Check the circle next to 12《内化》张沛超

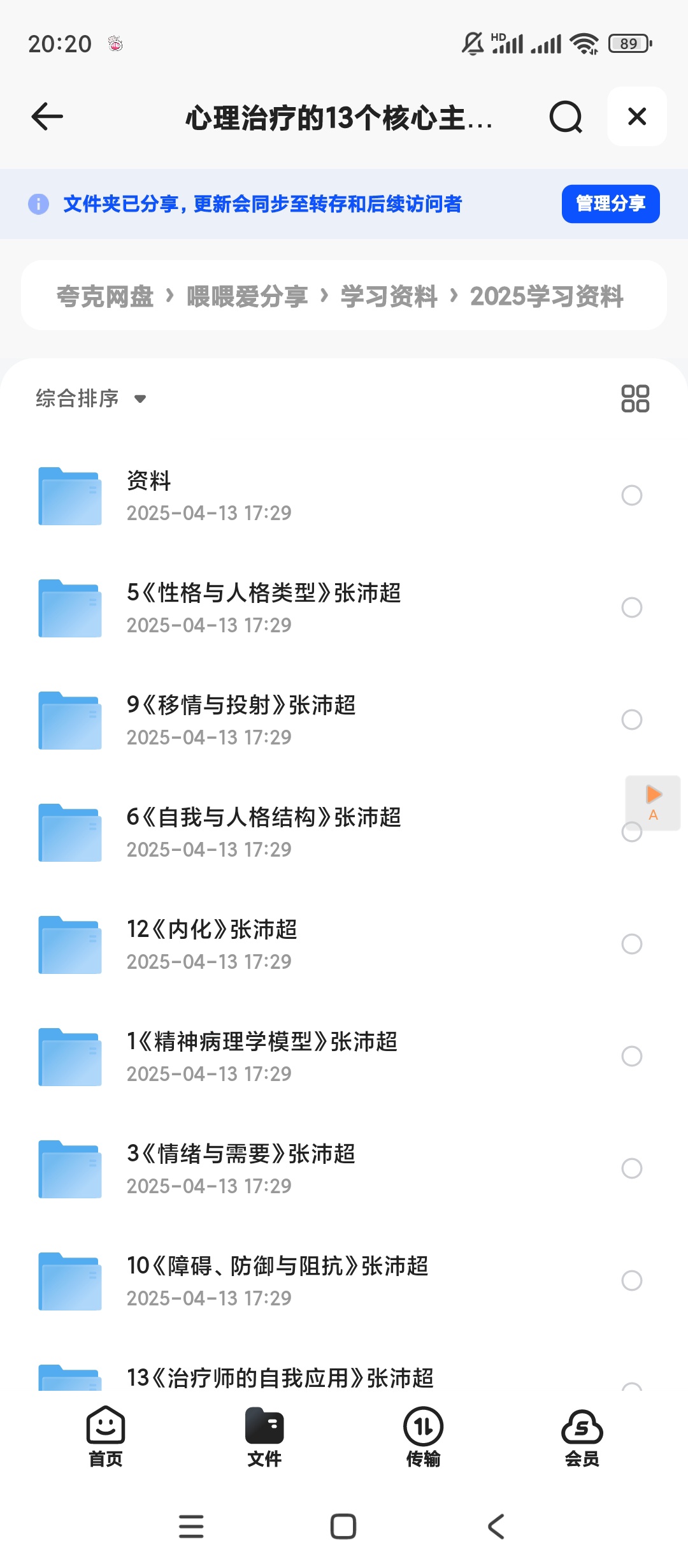[631, 944]
